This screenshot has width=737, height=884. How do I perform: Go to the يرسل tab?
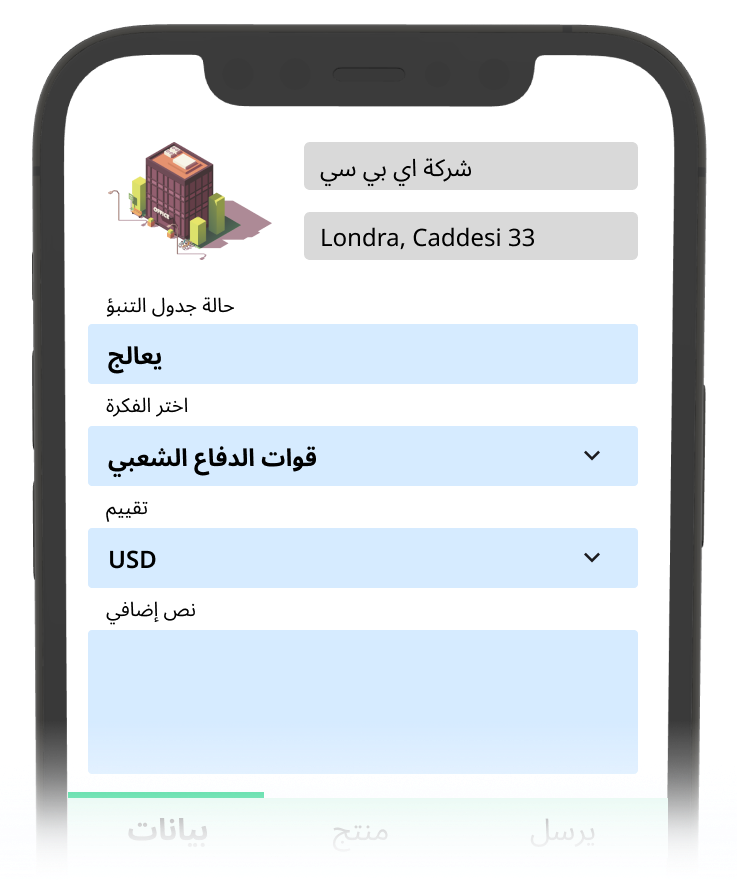click(562, 832)
